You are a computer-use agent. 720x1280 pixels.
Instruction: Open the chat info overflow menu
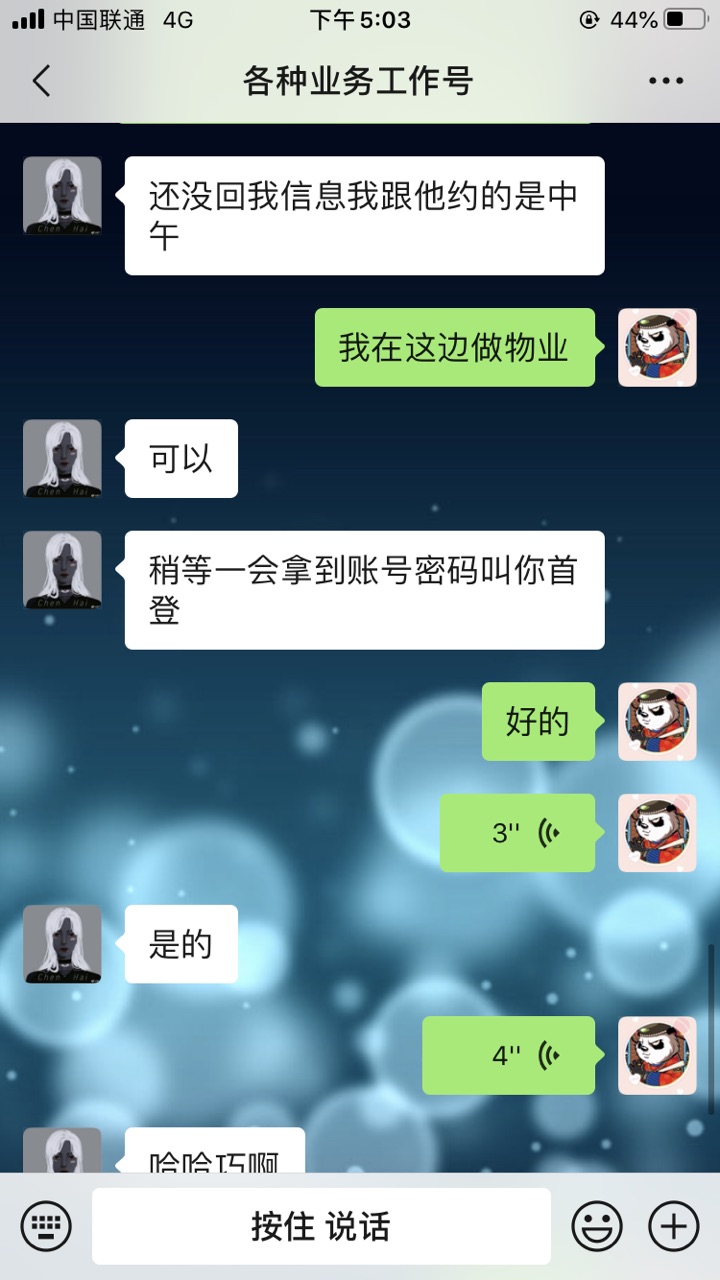click(x=665, y=81)
